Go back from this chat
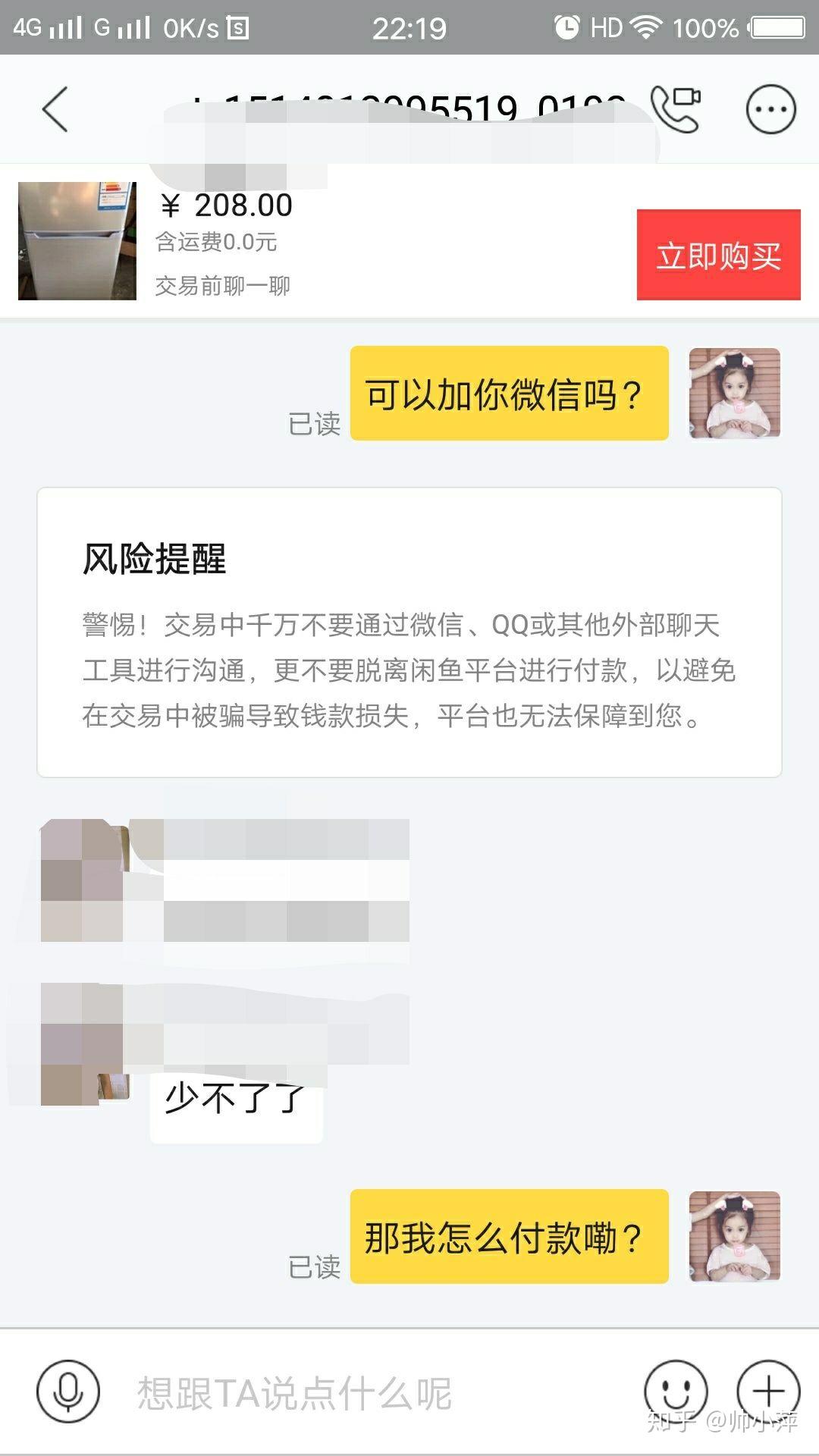Viewport: 819px width, 1456px height. tap(55, 110)
